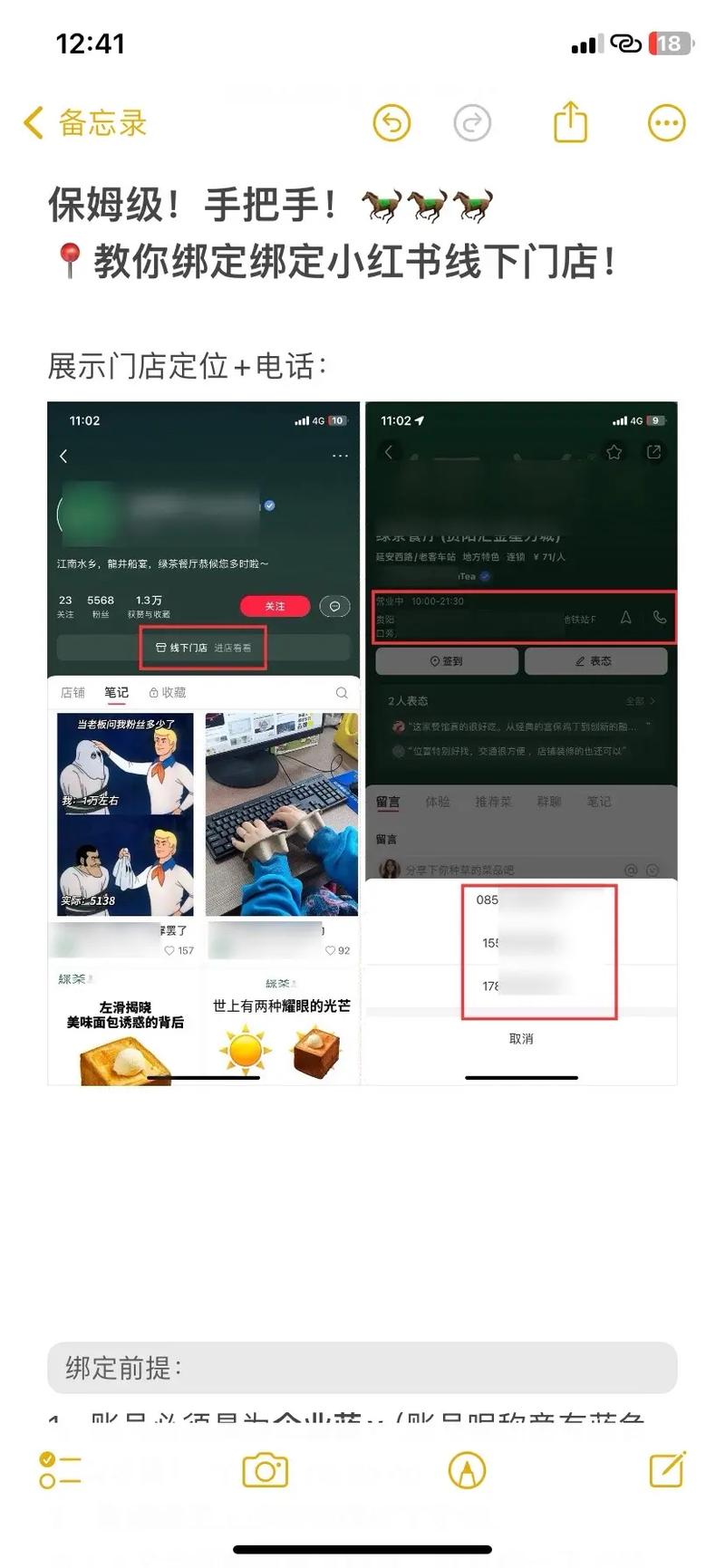Add a checklist to the note

click(61, 1469)
